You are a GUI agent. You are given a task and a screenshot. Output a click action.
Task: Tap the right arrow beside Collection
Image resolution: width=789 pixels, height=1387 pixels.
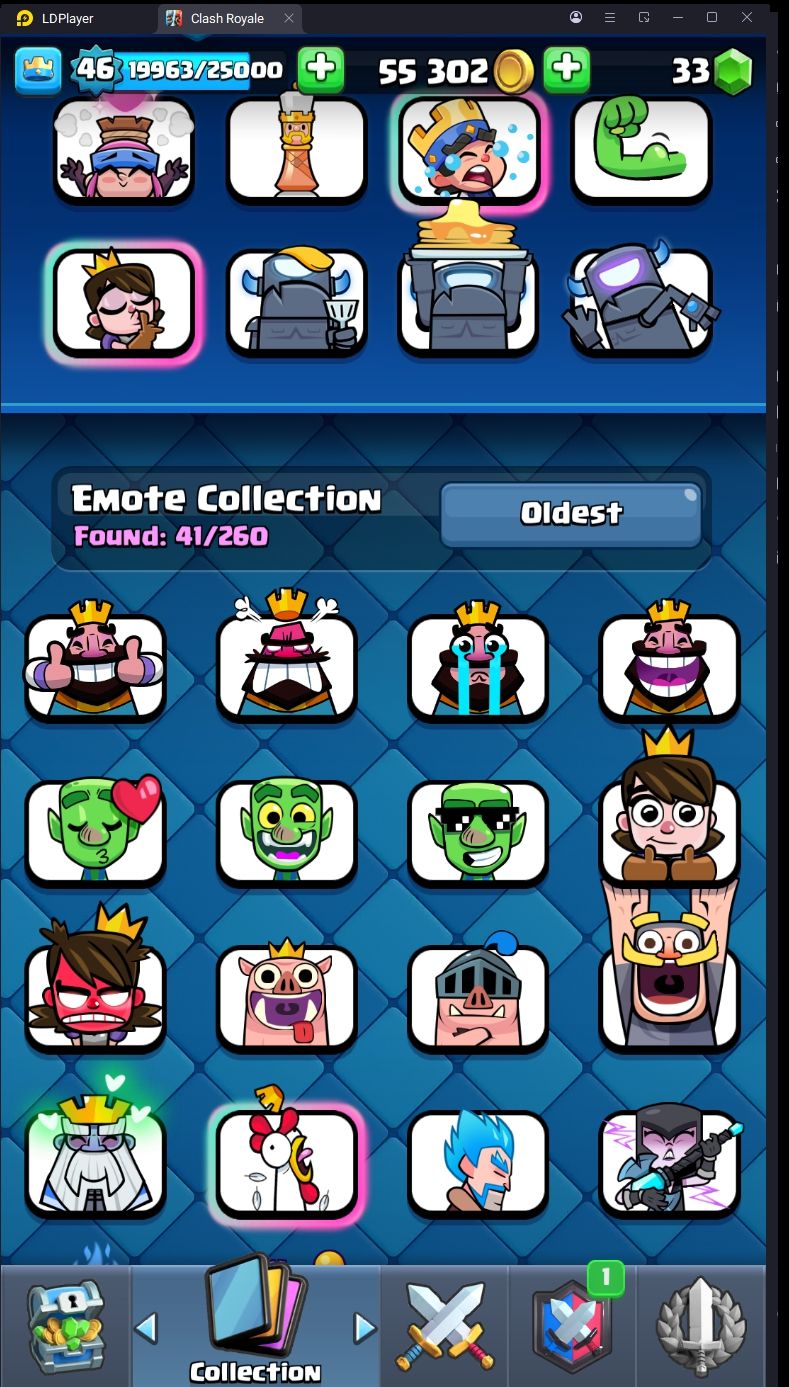[x=364, y=1327]
